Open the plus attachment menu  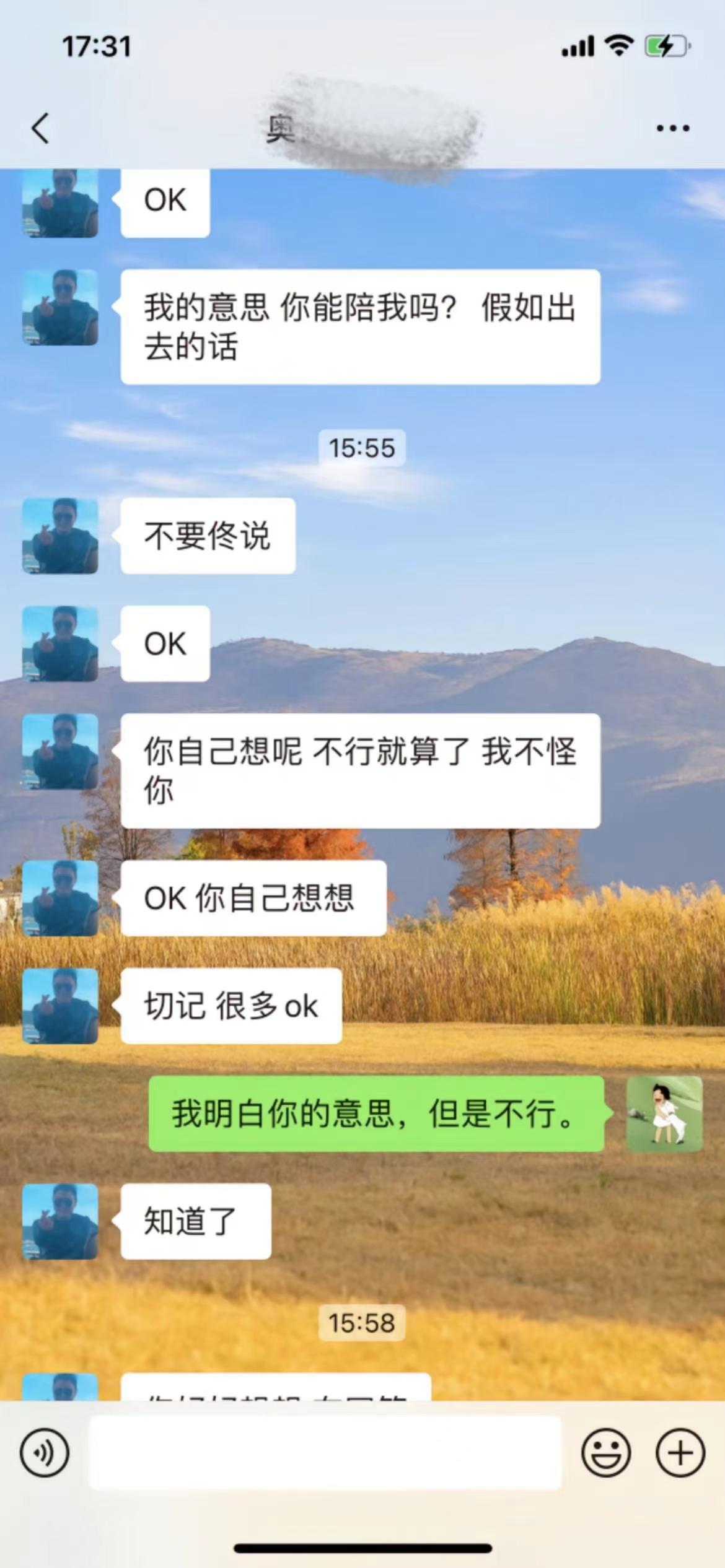pos(680,1452)
